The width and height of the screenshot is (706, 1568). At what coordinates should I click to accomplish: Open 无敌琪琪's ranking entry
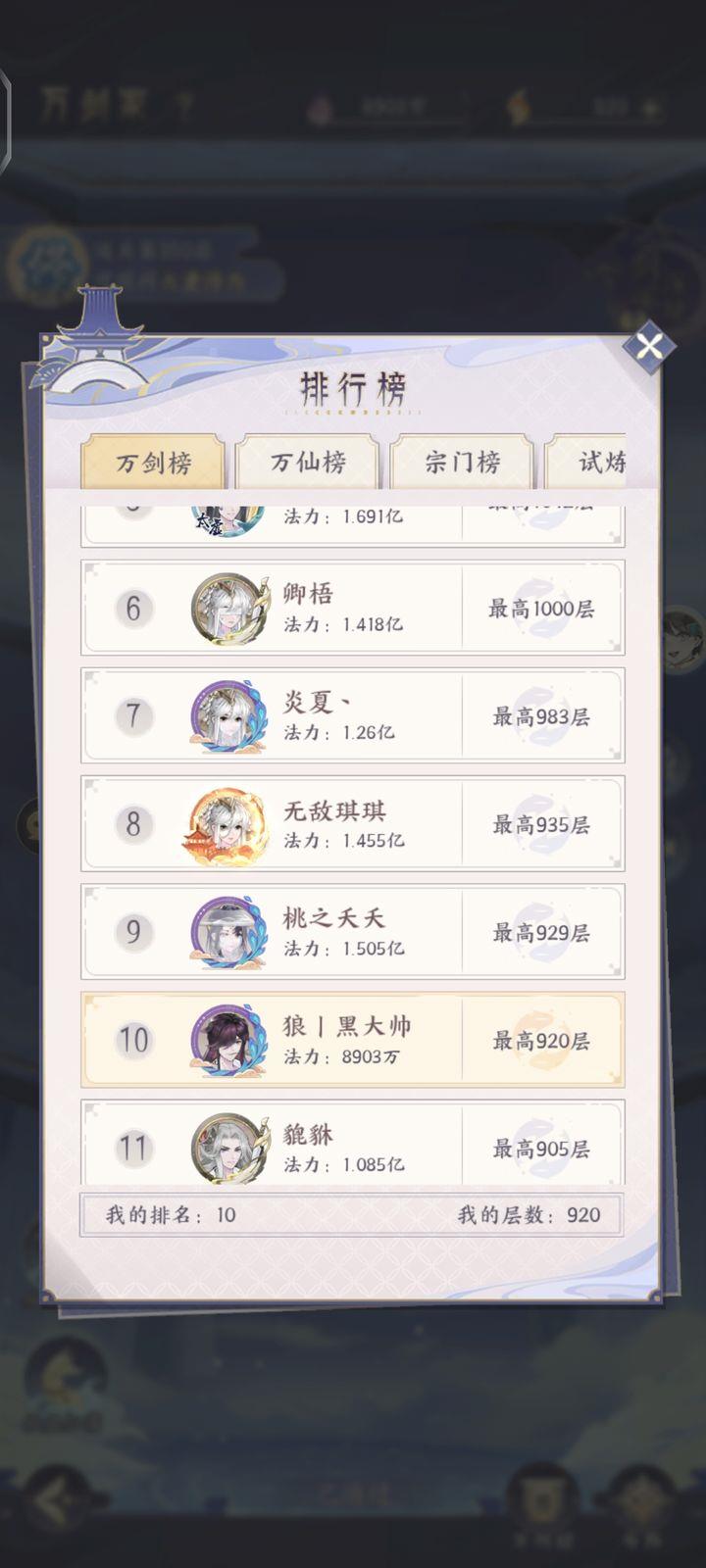coord(352,824)
